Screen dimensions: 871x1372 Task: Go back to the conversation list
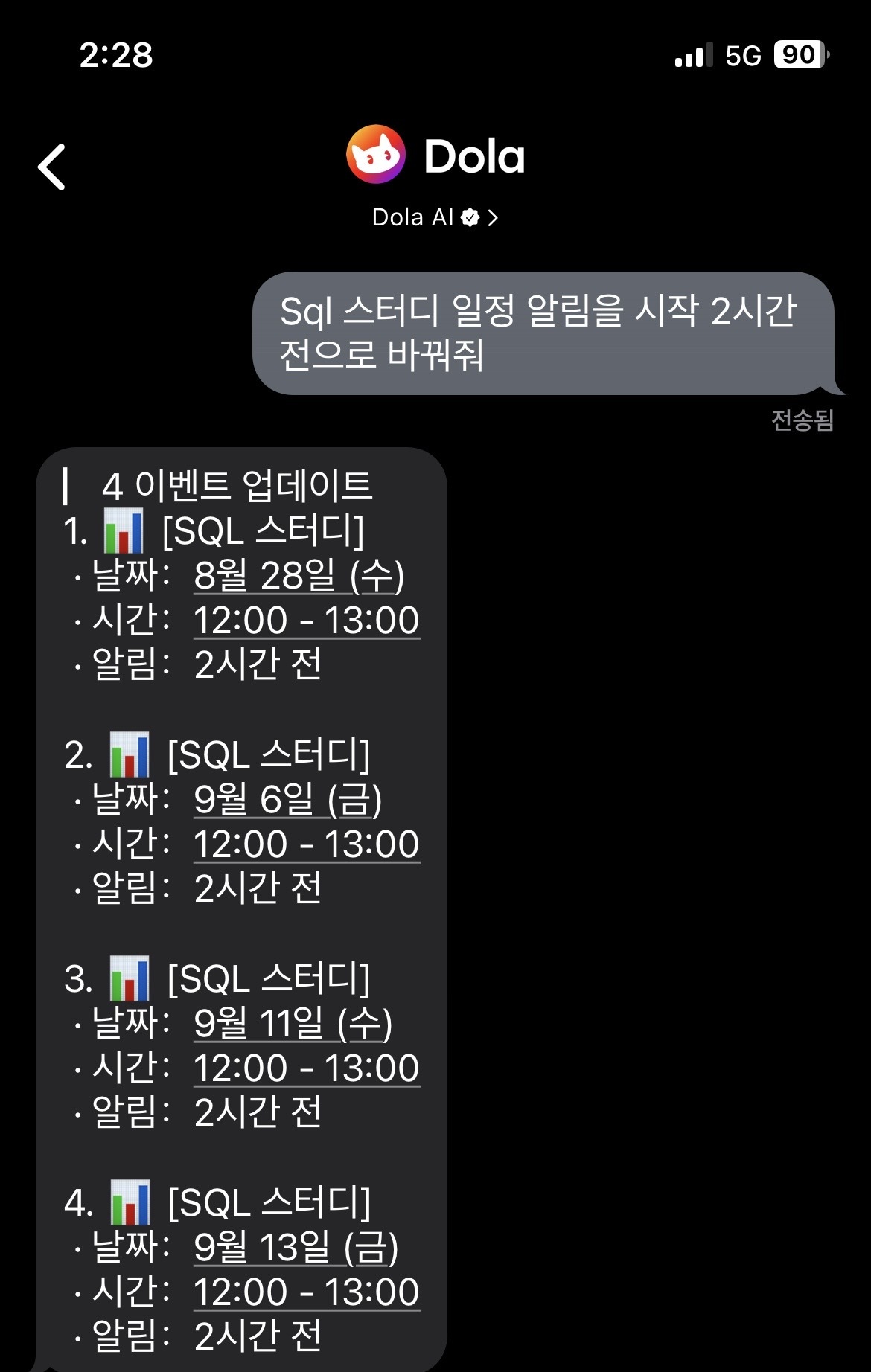52,167
